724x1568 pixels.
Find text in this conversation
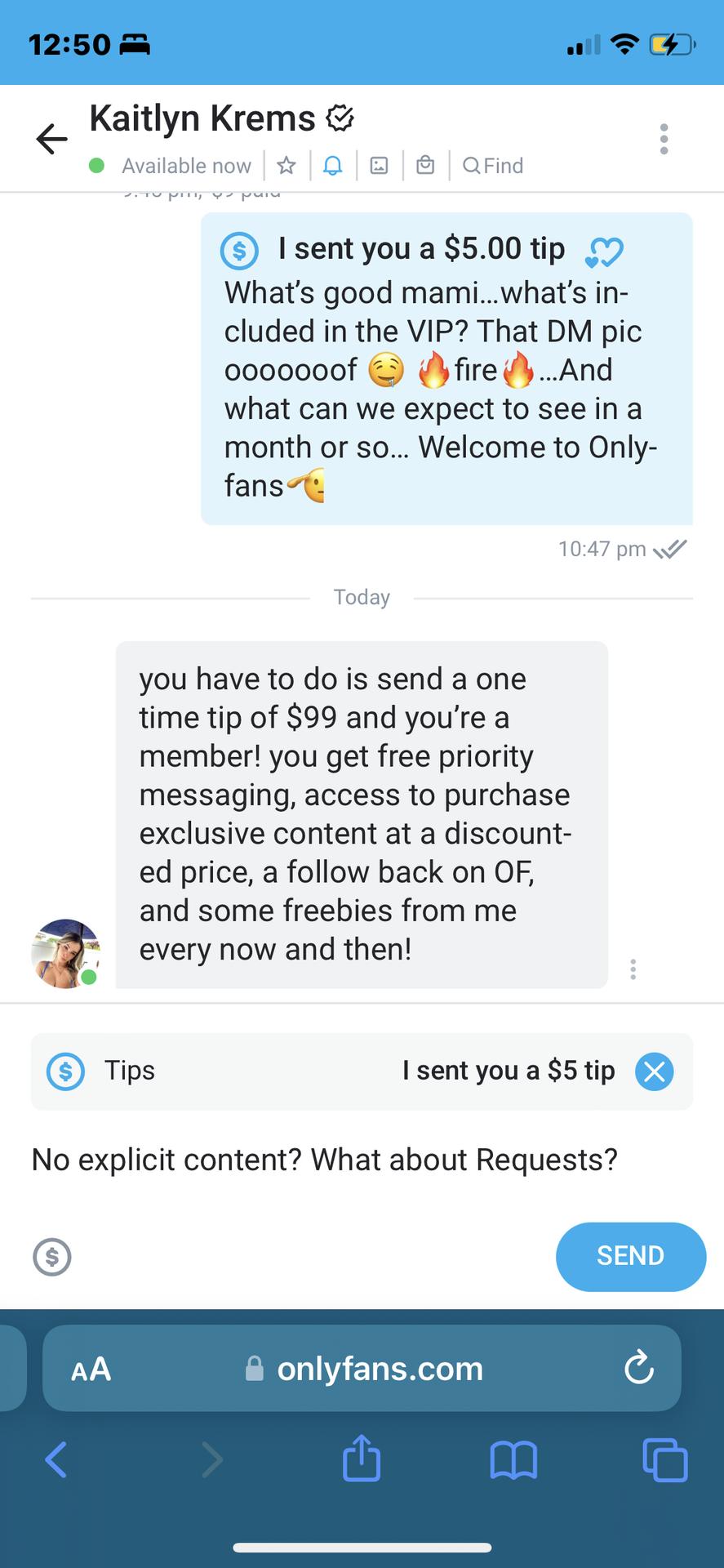click(x=493, y=166)
